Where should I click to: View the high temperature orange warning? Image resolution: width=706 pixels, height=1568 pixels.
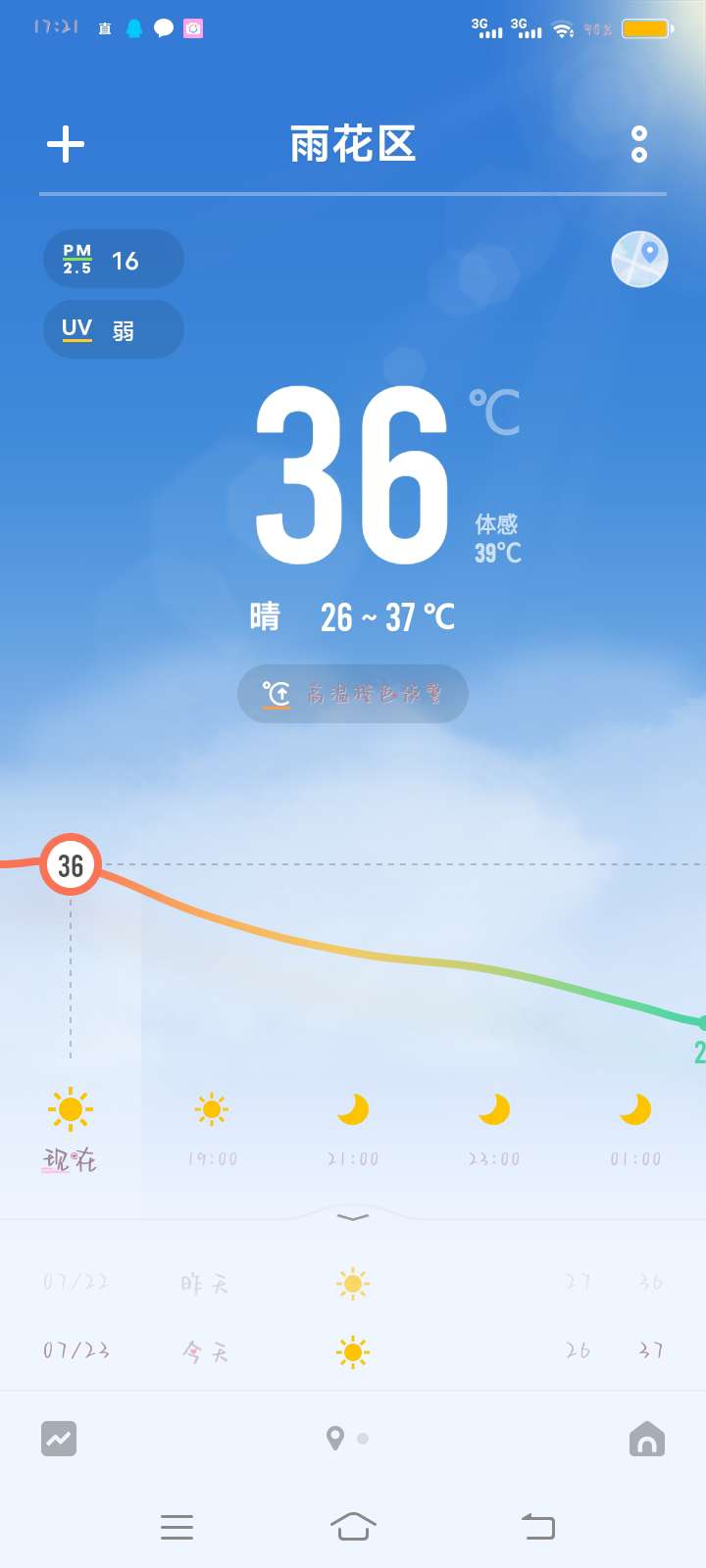(353, 694)
